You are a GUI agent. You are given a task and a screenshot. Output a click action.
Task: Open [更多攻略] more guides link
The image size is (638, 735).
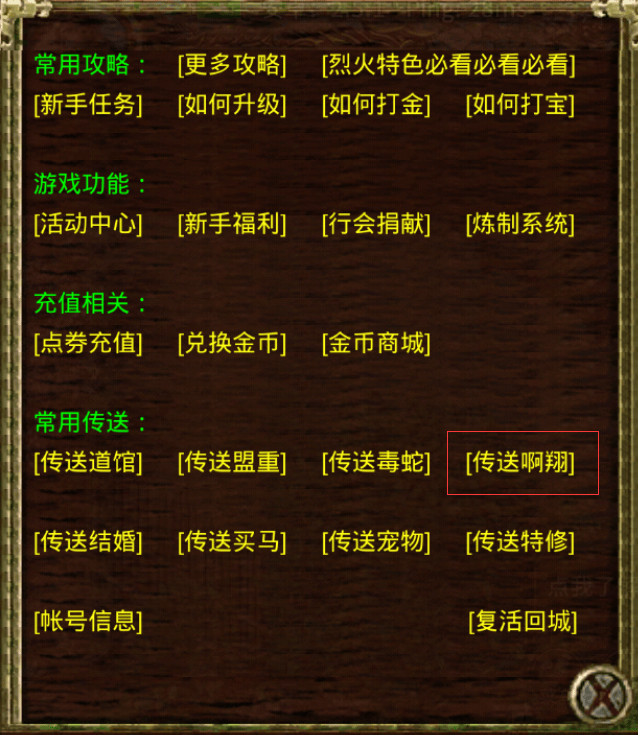(x=232, y=66)
